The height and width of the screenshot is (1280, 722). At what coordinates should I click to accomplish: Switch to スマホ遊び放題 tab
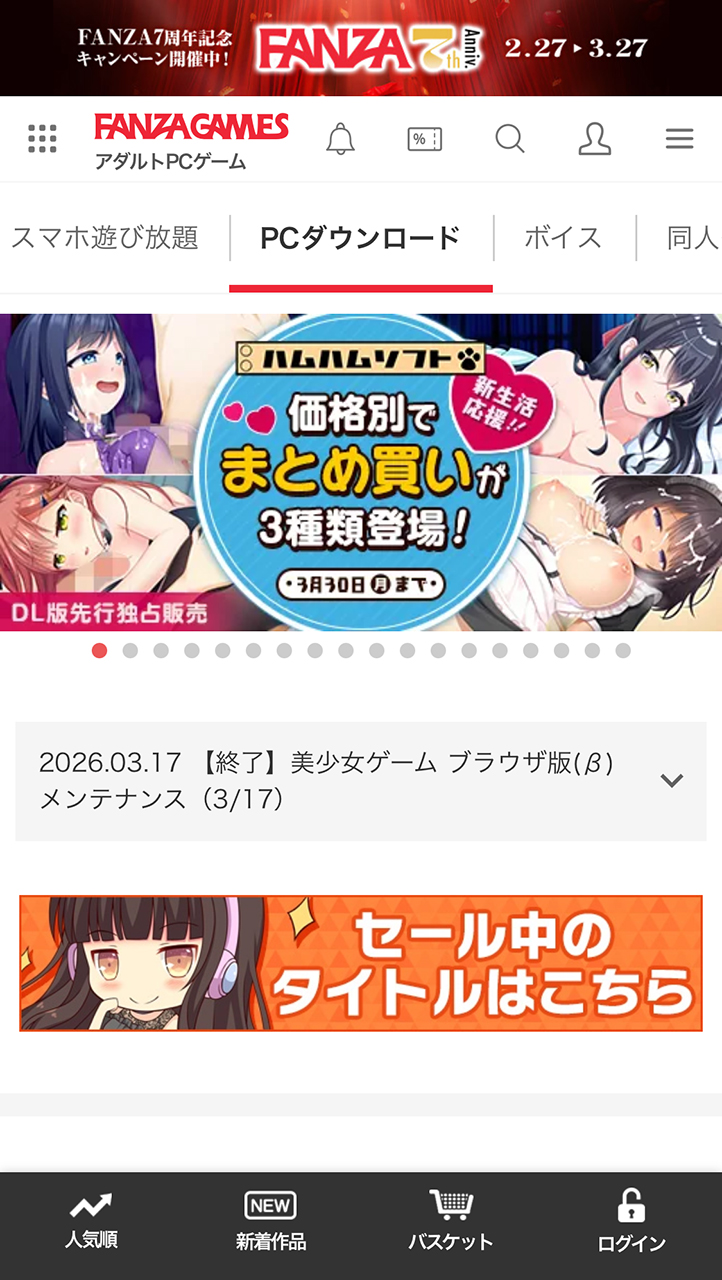[105, 238]
